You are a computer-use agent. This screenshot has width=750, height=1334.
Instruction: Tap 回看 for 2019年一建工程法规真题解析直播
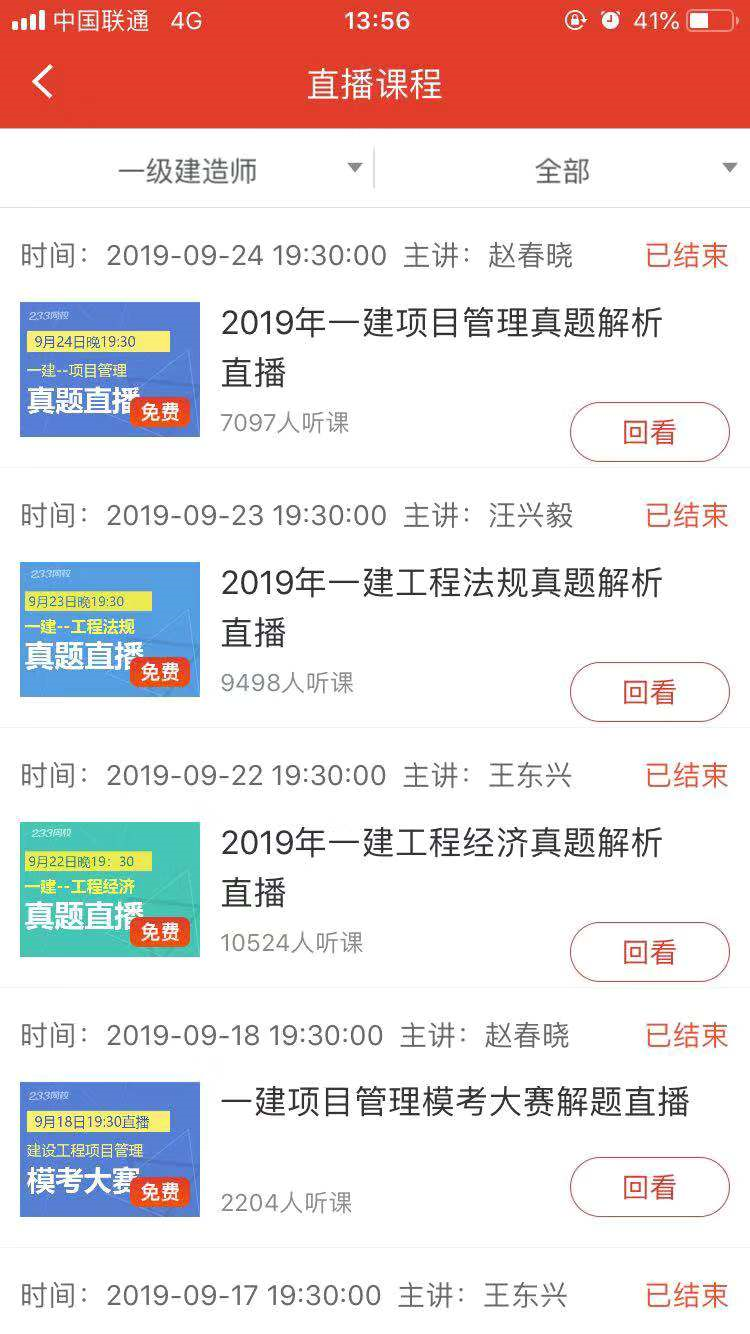(x=650, y=692)
